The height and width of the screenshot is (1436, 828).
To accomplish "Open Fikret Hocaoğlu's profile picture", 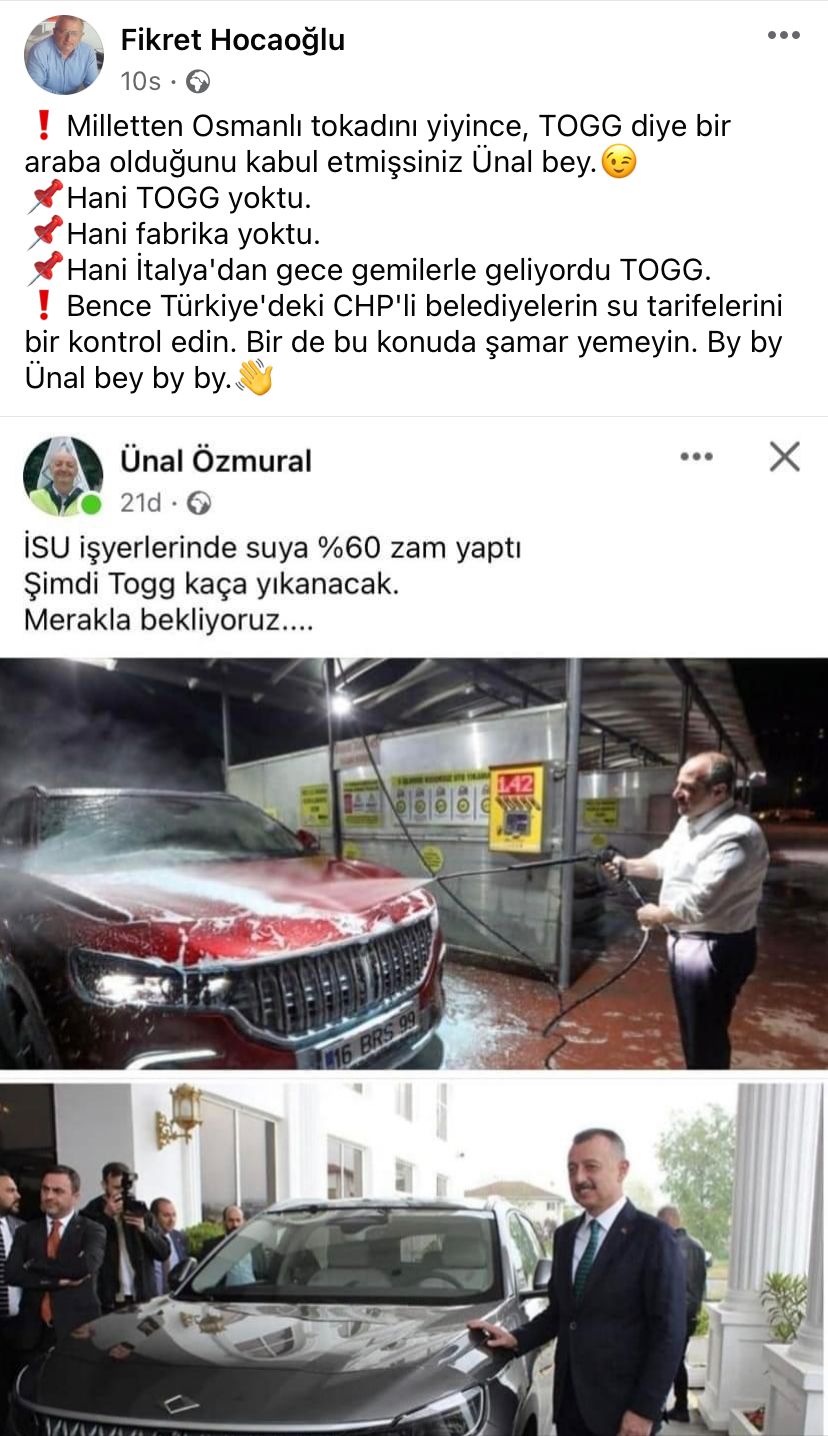I will 63,55.
